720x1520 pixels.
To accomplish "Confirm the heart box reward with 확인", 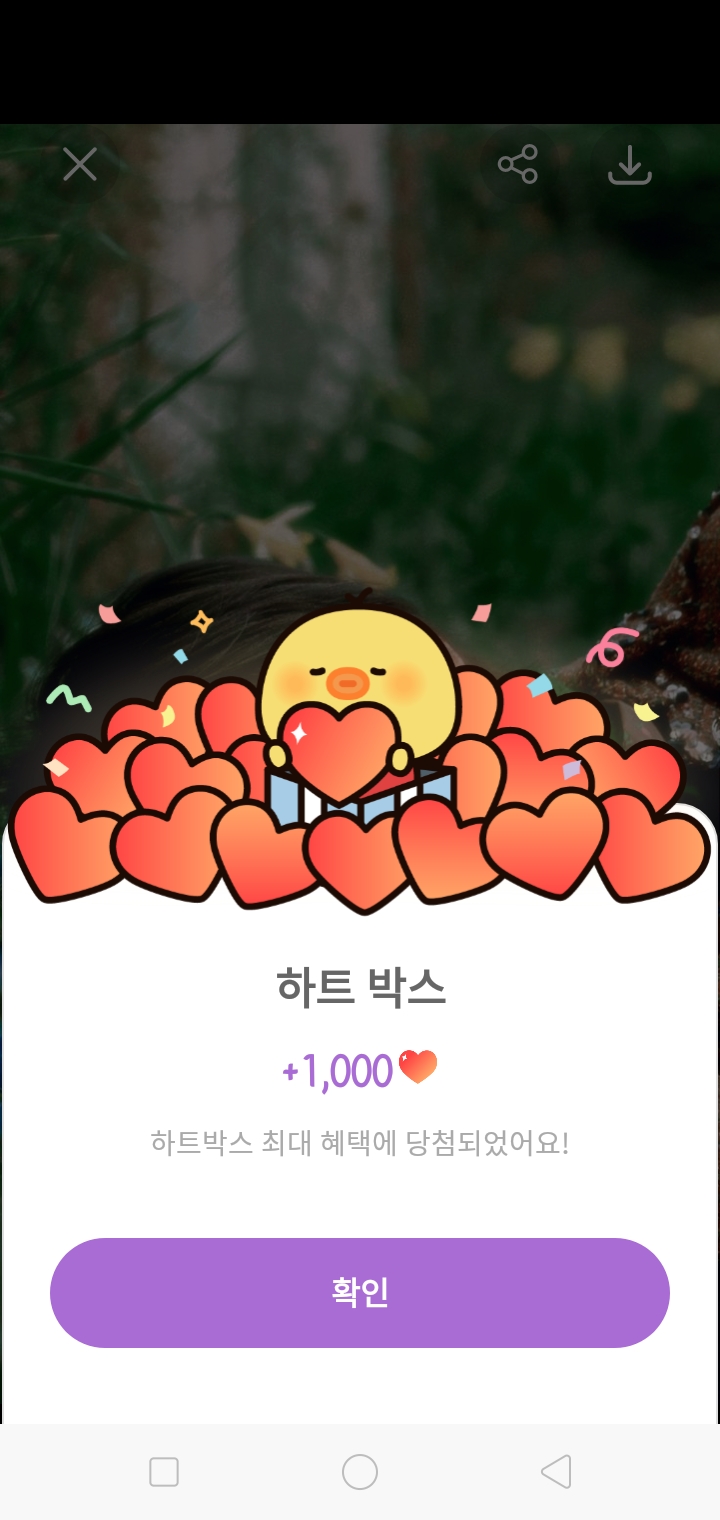I will [x=360, y=1292].
